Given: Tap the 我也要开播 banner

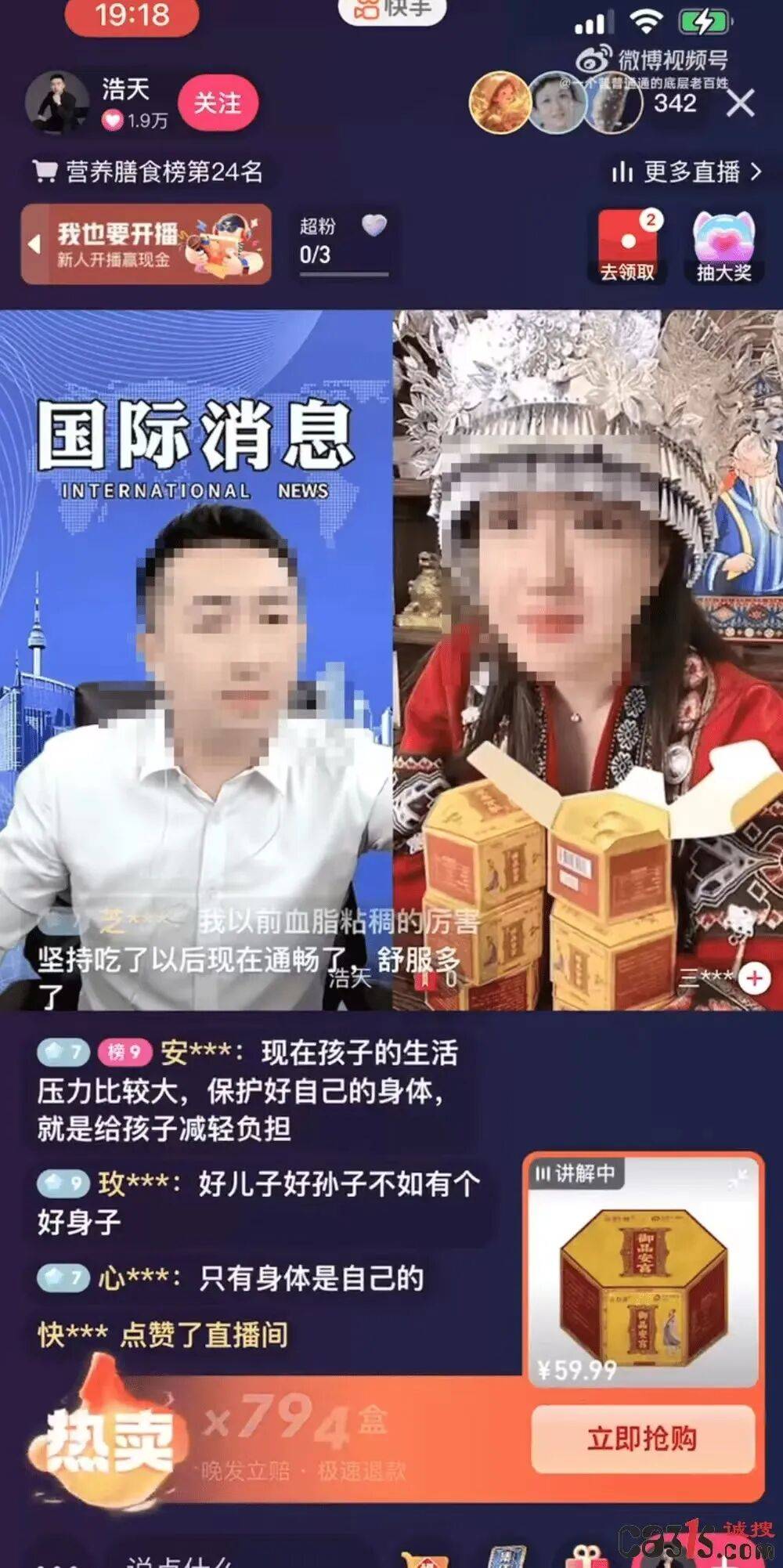Looking at the screenshot, I should (147, 244).
